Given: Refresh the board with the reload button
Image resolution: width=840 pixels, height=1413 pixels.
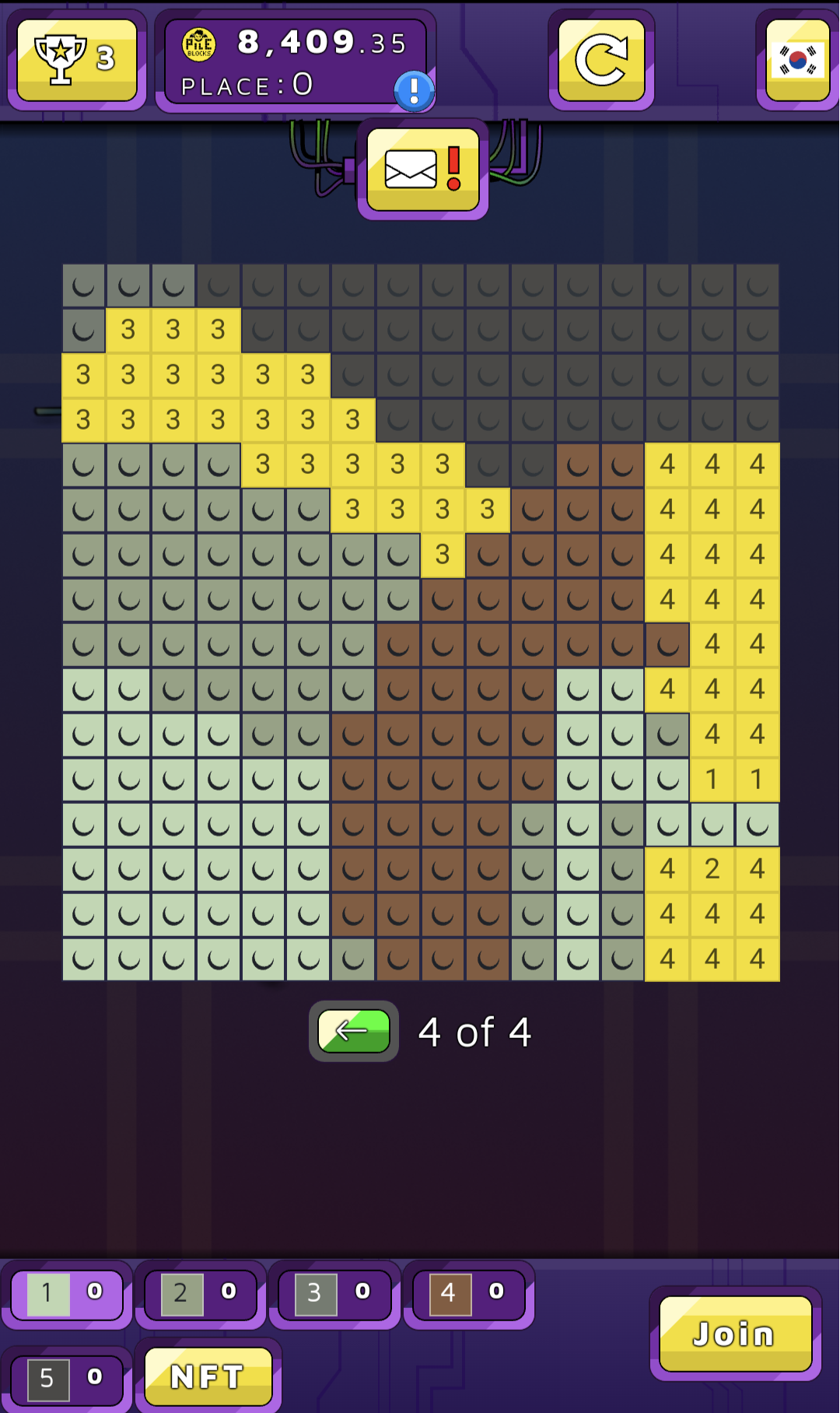Looking at the screenshot, I should pyautogui.click(x=601, y=60).
